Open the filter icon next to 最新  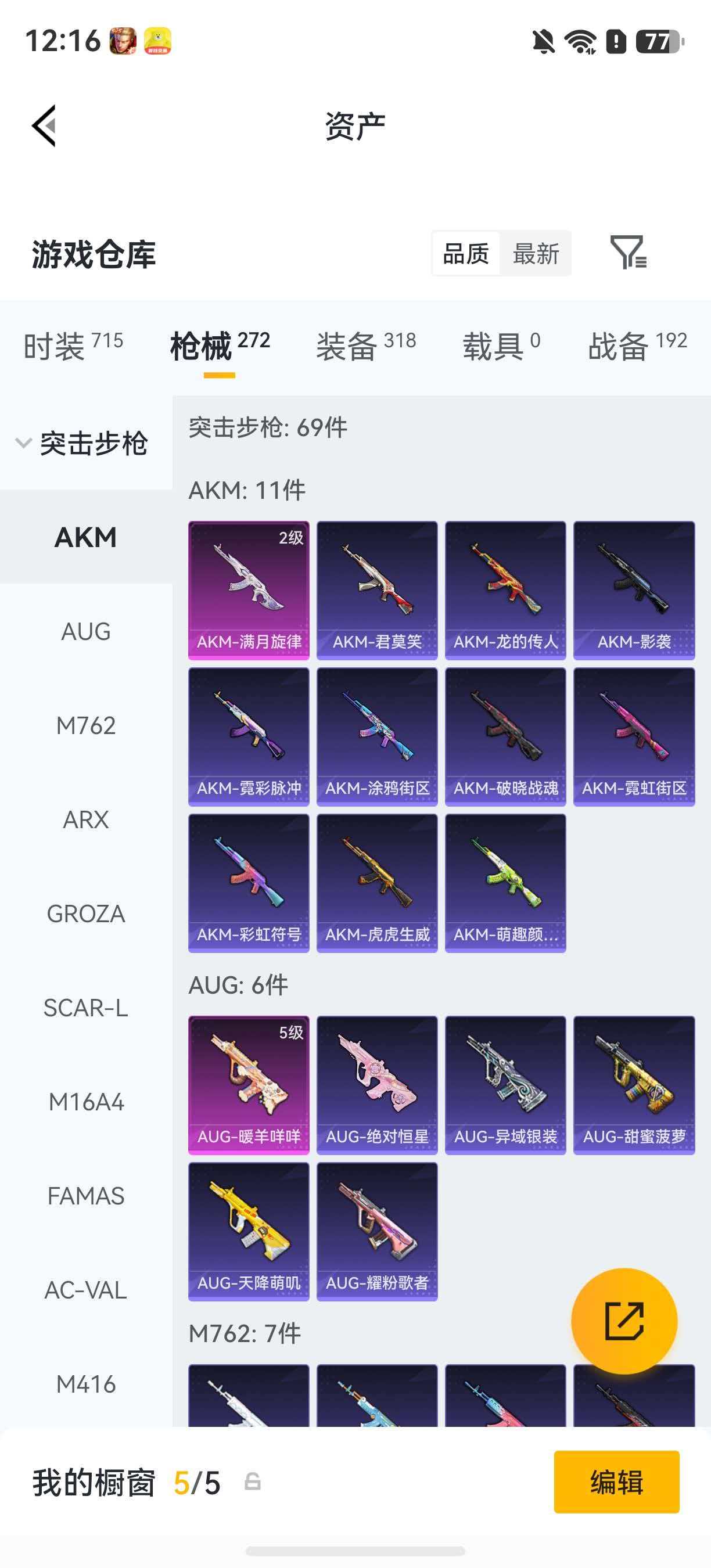click(x=628, y=253)
